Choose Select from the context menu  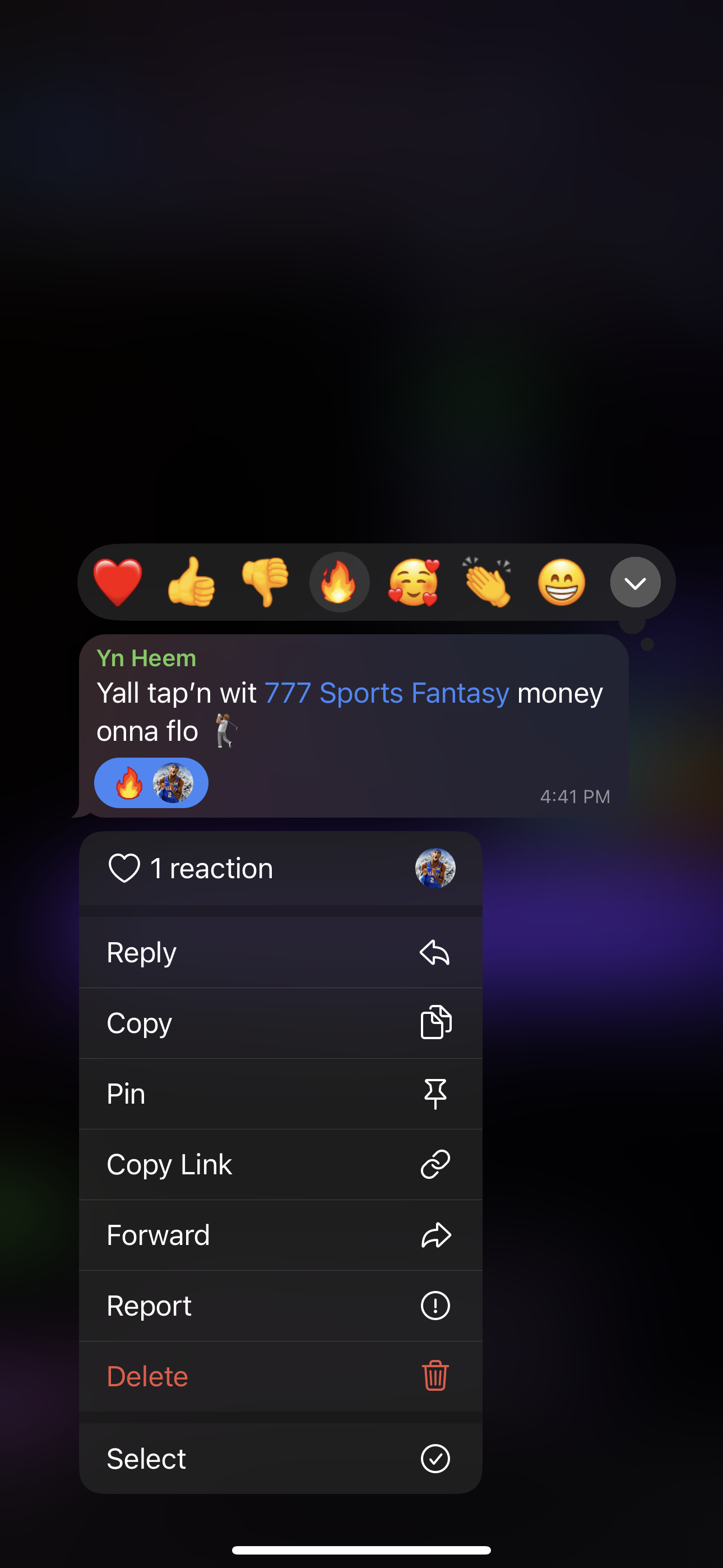pyautogui.click(x=280, y=1459)
